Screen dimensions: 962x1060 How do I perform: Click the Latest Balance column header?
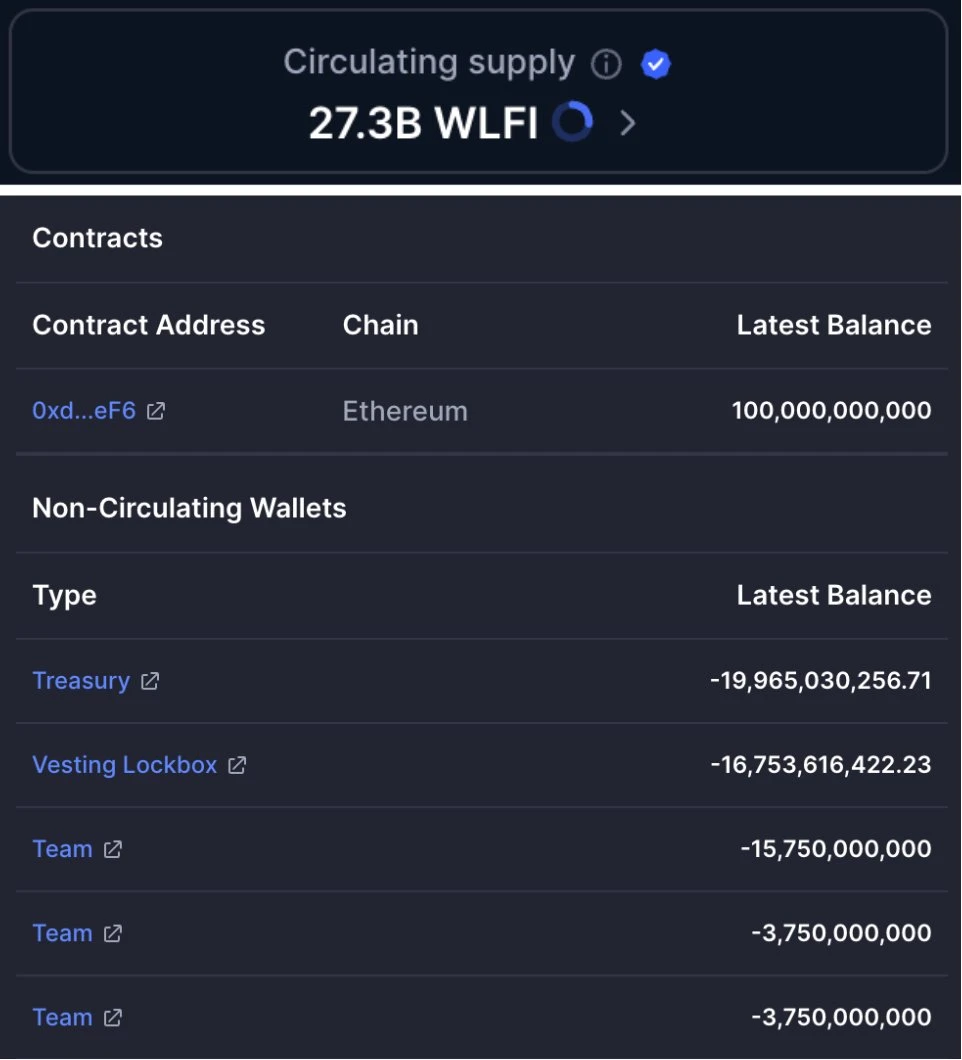pyautogui.click(x=833, y=325)
